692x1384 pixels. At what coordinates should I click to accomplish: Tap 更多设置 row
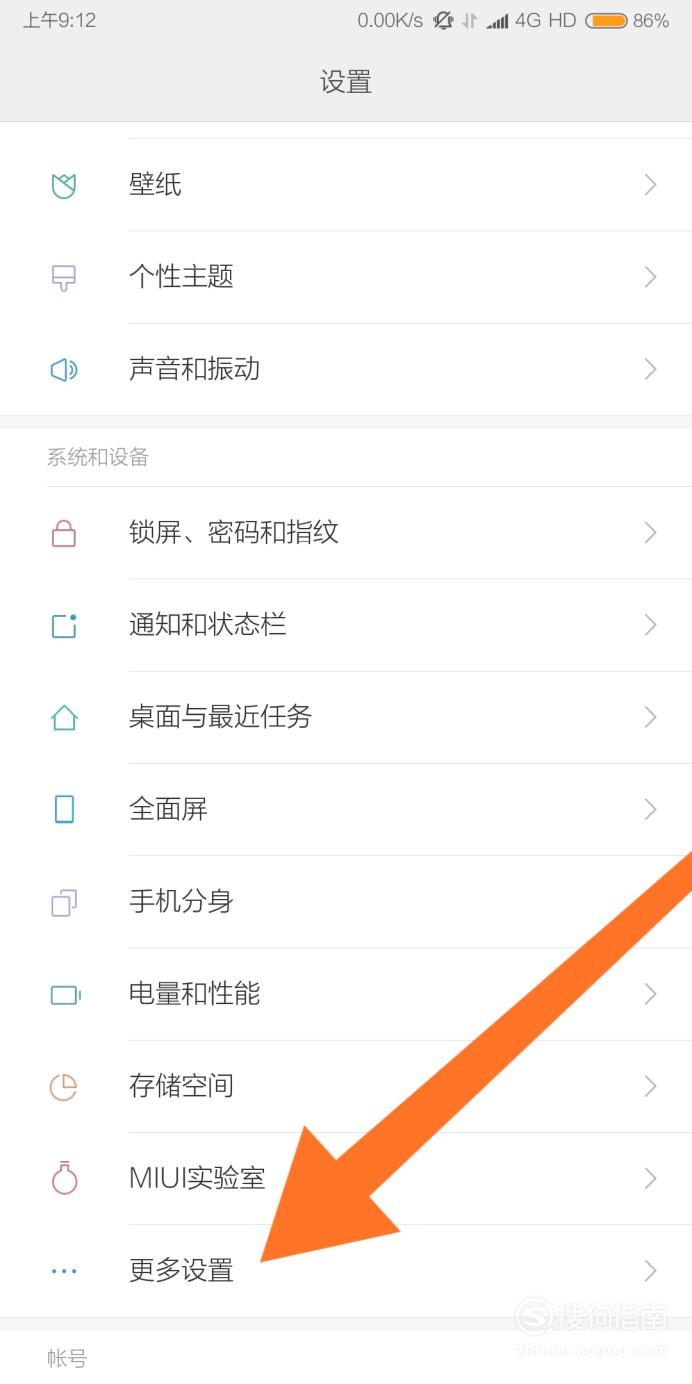(x=346, y=1271)
